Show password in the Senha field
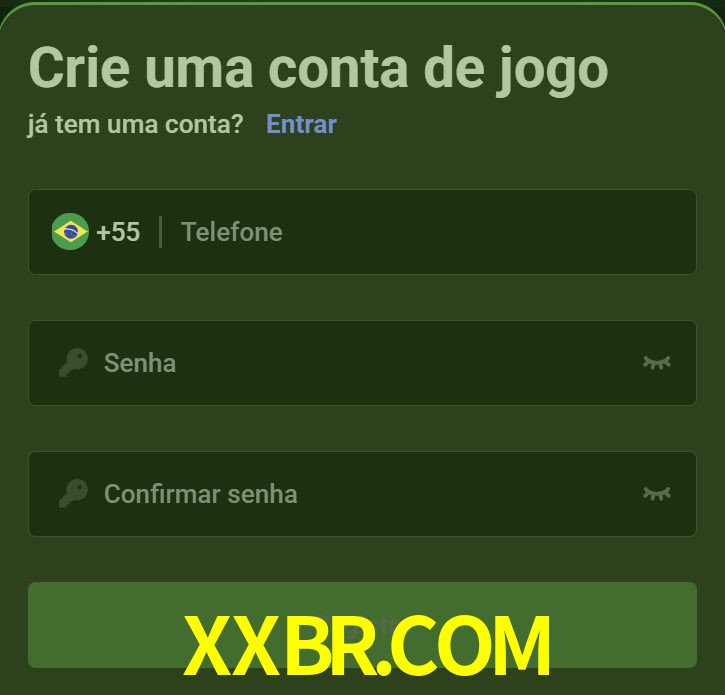Screen dimensions: 725x695 [656, 362]
